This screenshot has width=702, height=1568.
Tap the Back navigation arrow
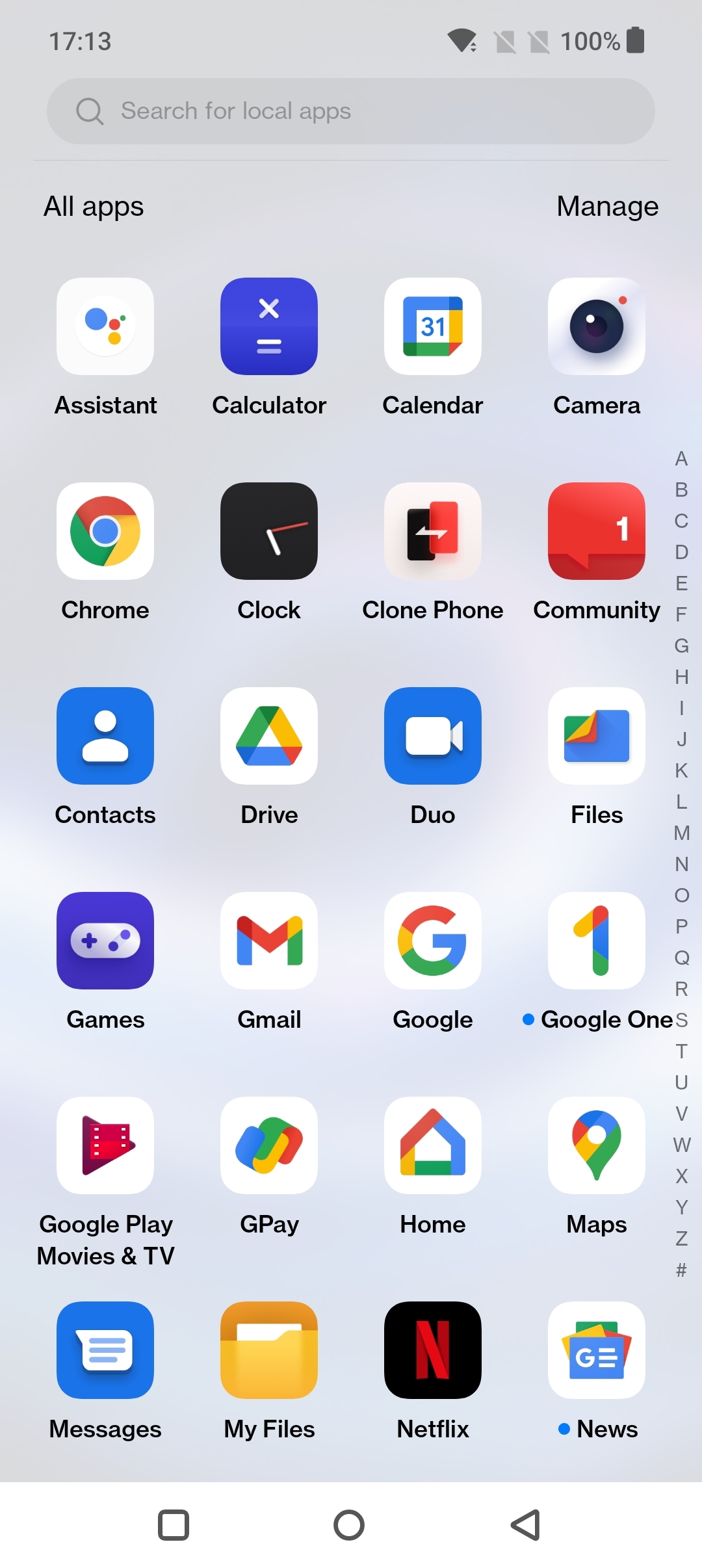(526, 1524)
